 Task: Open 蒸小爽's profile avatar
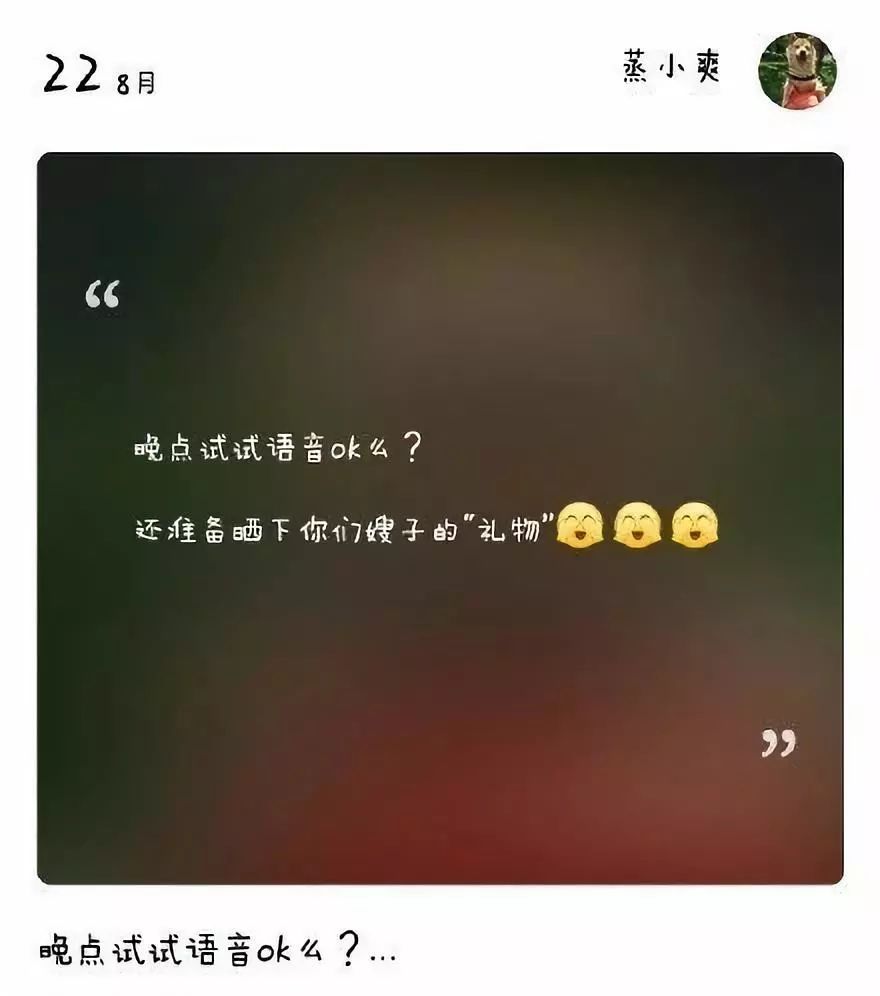click(x=797, y=71)
